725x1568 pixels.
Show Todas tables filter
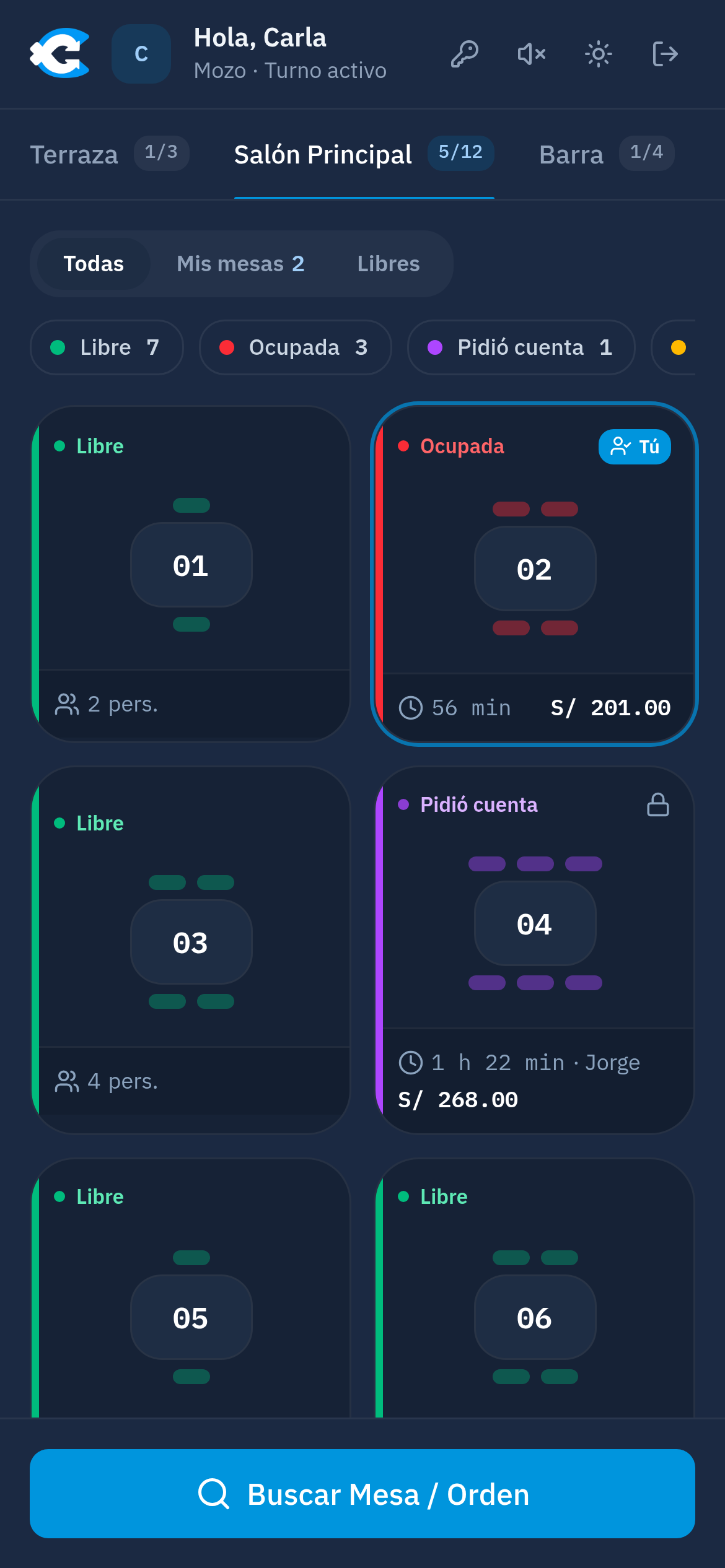pyautogui.click(x=94, y=264)
